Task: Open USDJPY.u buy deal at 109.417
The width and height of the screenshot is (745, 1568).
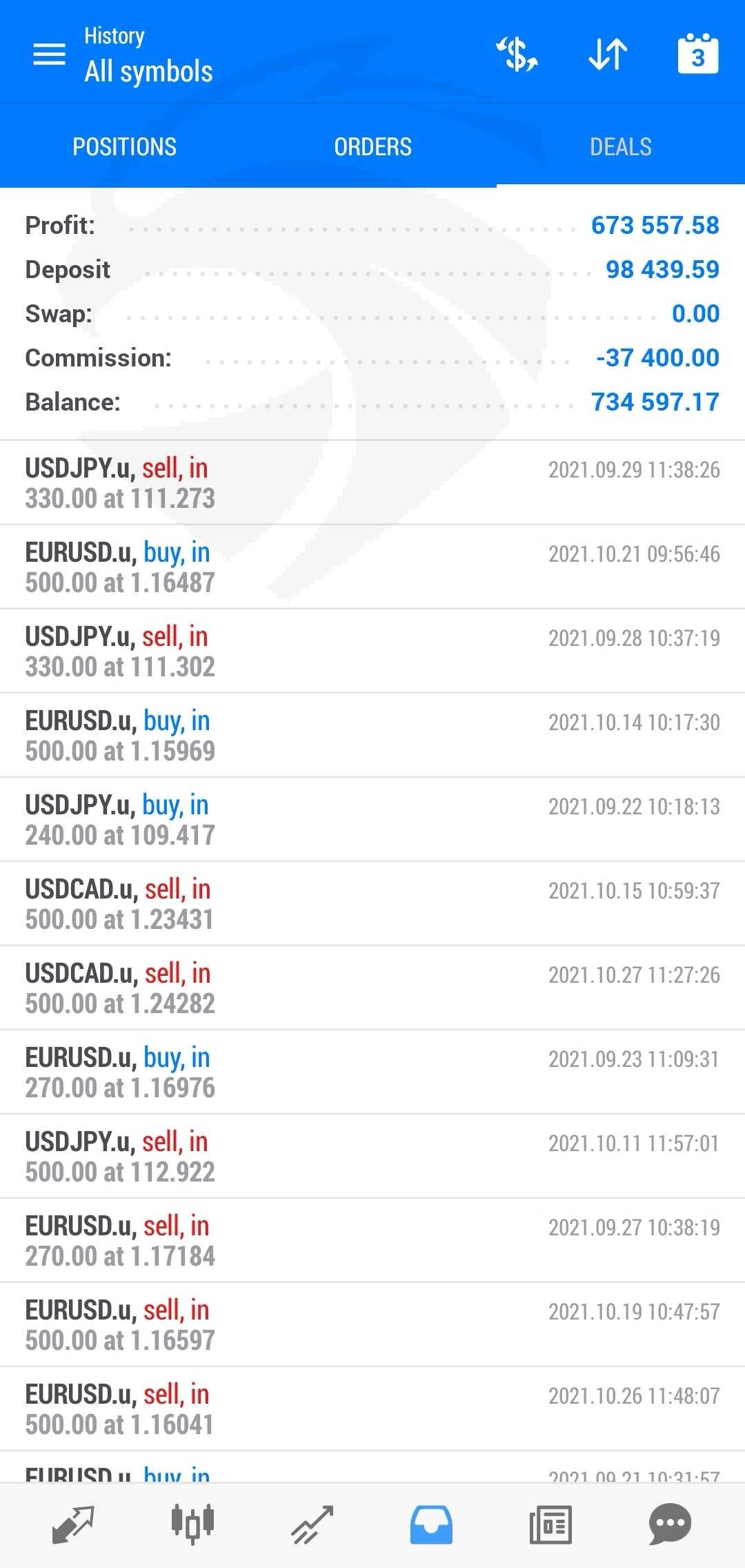Action: point(372,820)
